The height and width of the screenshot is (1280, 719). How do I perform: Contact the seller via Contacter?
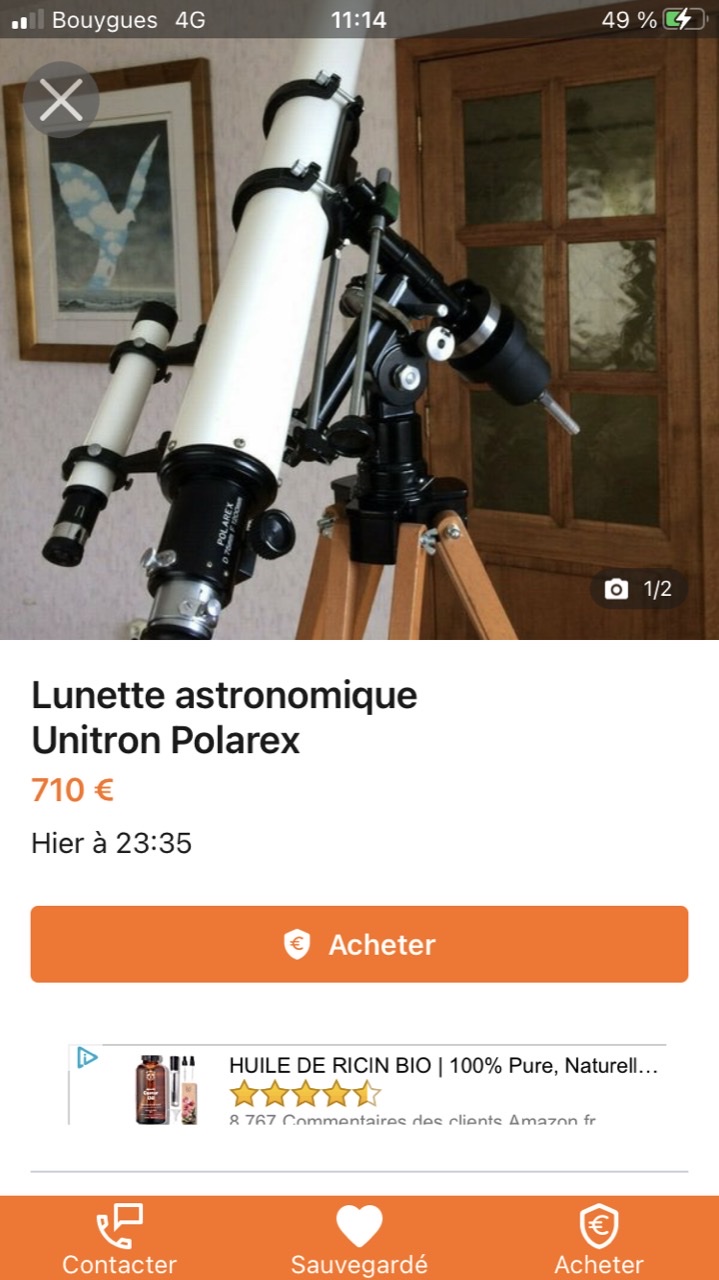tap(119, 1238)
